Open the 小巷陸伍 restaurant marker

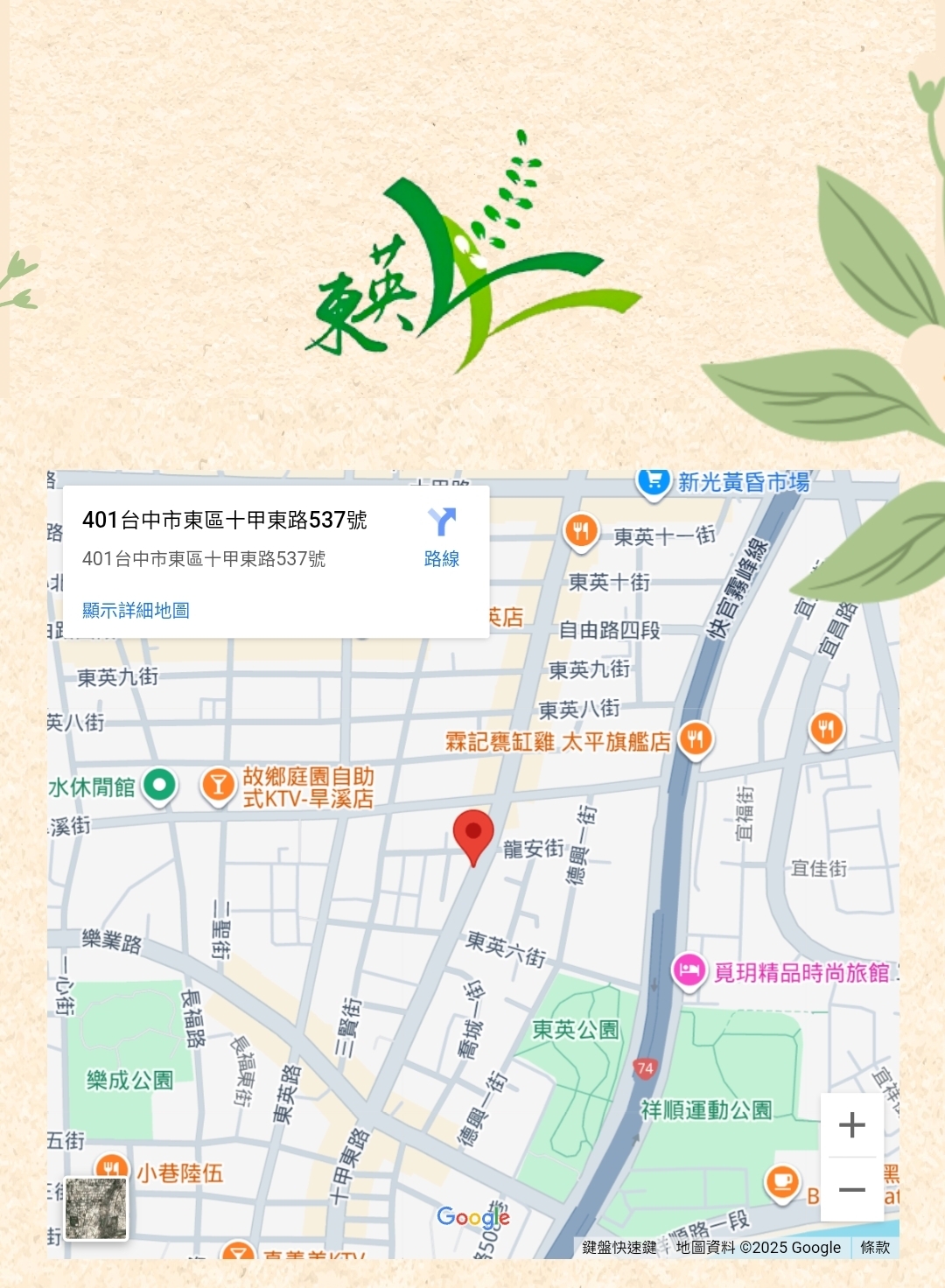pos(111,1171)
